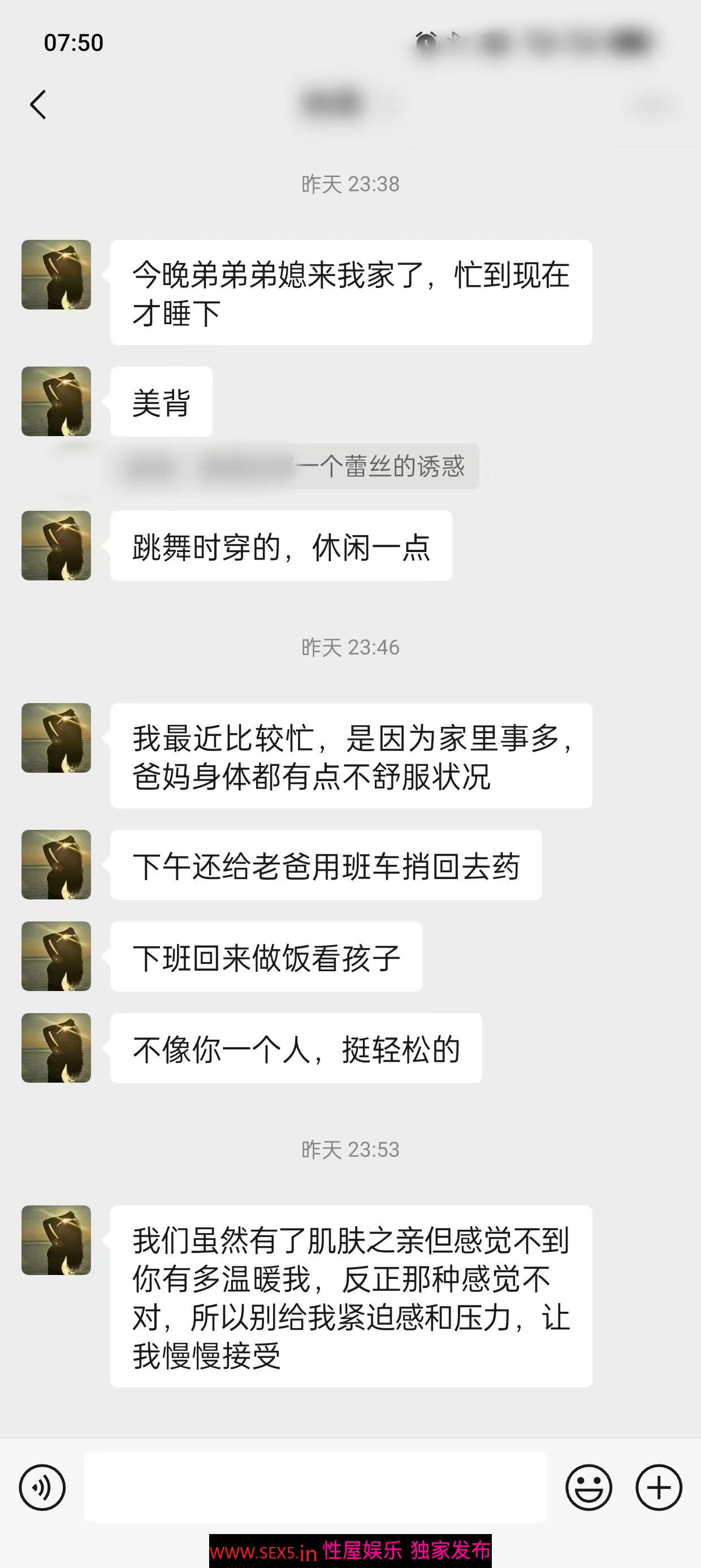Open the plus attachments menu
701x1568 pixels.
(x=659, y=1487)
